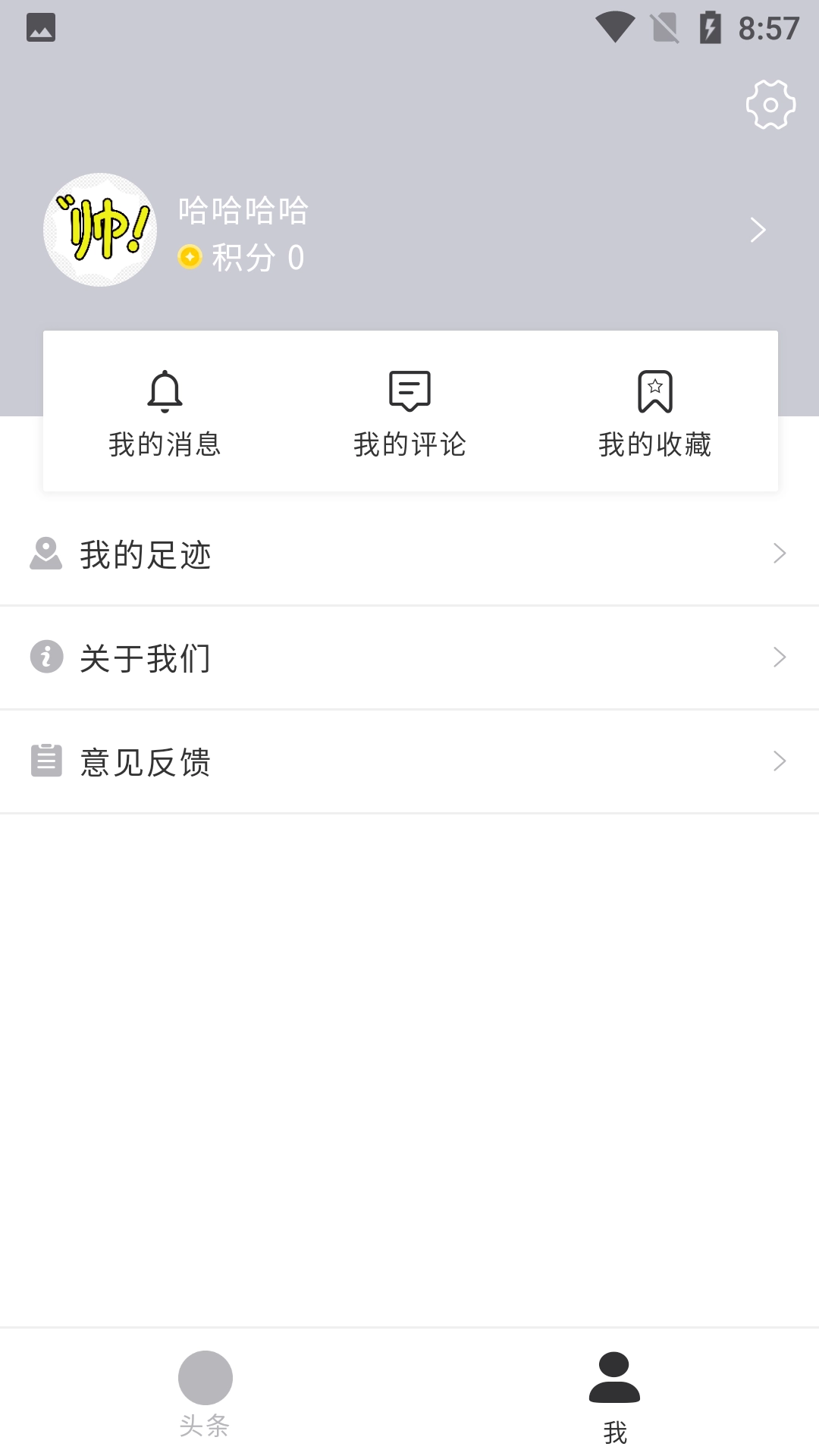Image resolution: width=819 pixels, height=1456 pixels.
Task: Open the notification bell for 我的消息
Action: coord(164,391)
